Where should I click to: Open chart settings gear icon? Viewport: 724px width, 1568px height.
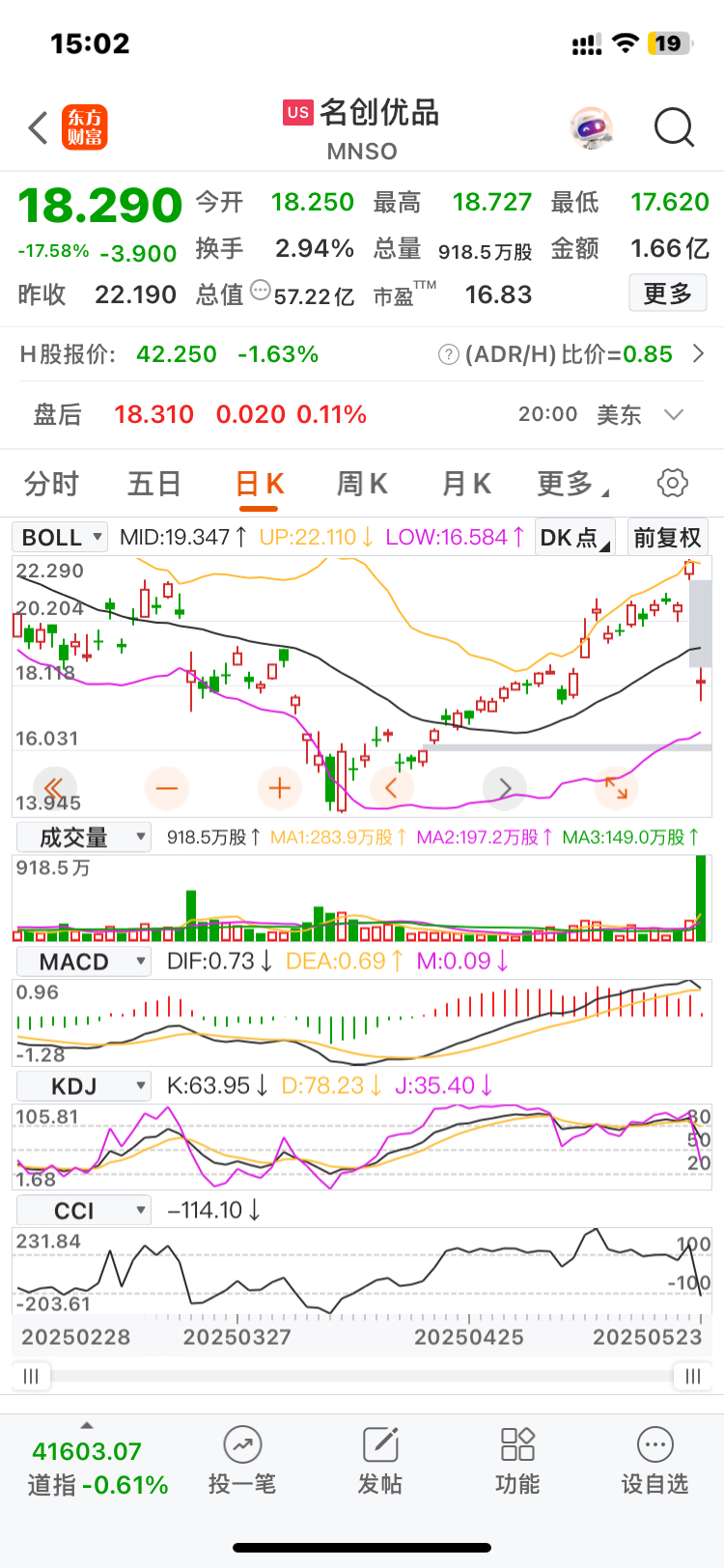(x=673, y=483)
